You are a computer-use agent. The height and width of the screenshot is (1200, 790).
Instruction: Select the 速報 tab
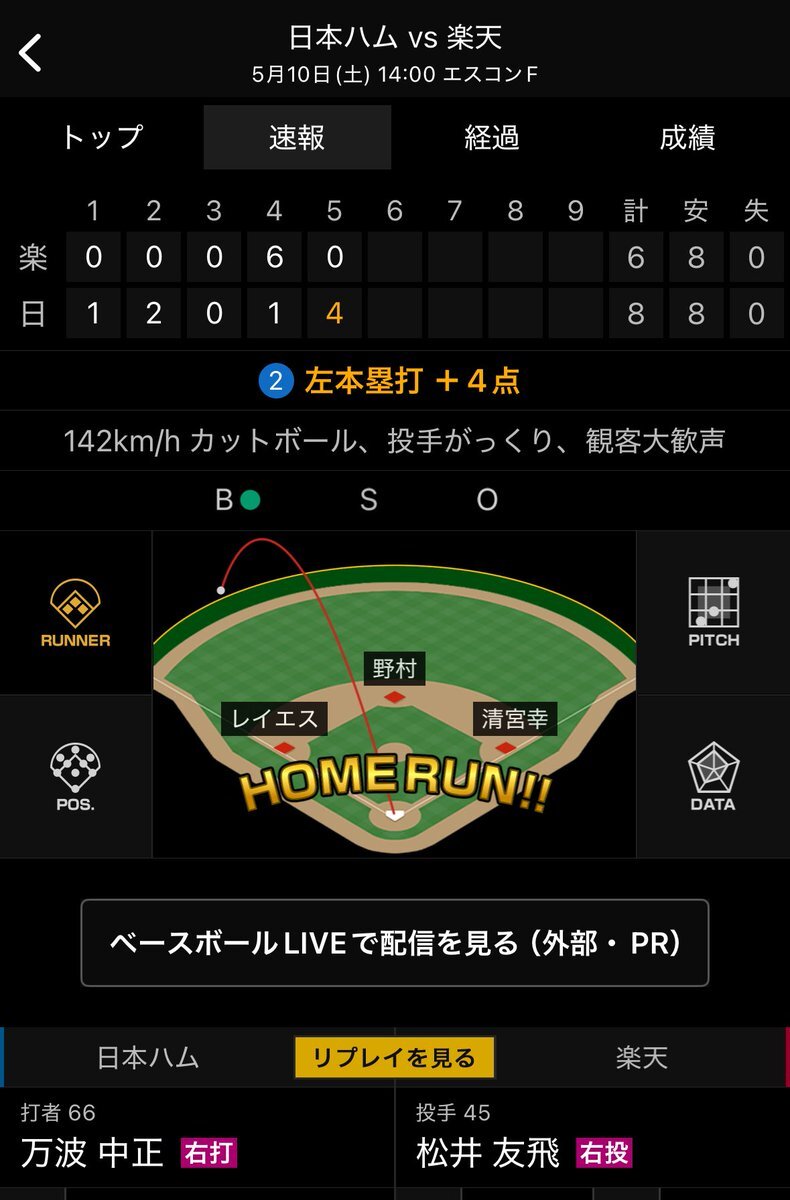(x=297, y=137)
